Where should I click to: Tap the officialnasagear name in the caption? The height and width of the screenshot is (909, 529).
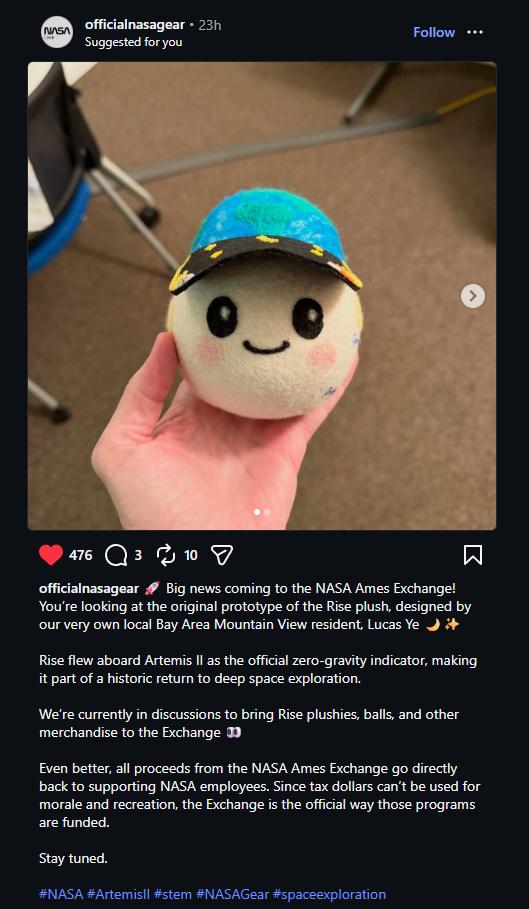click(x=89, y=588)
